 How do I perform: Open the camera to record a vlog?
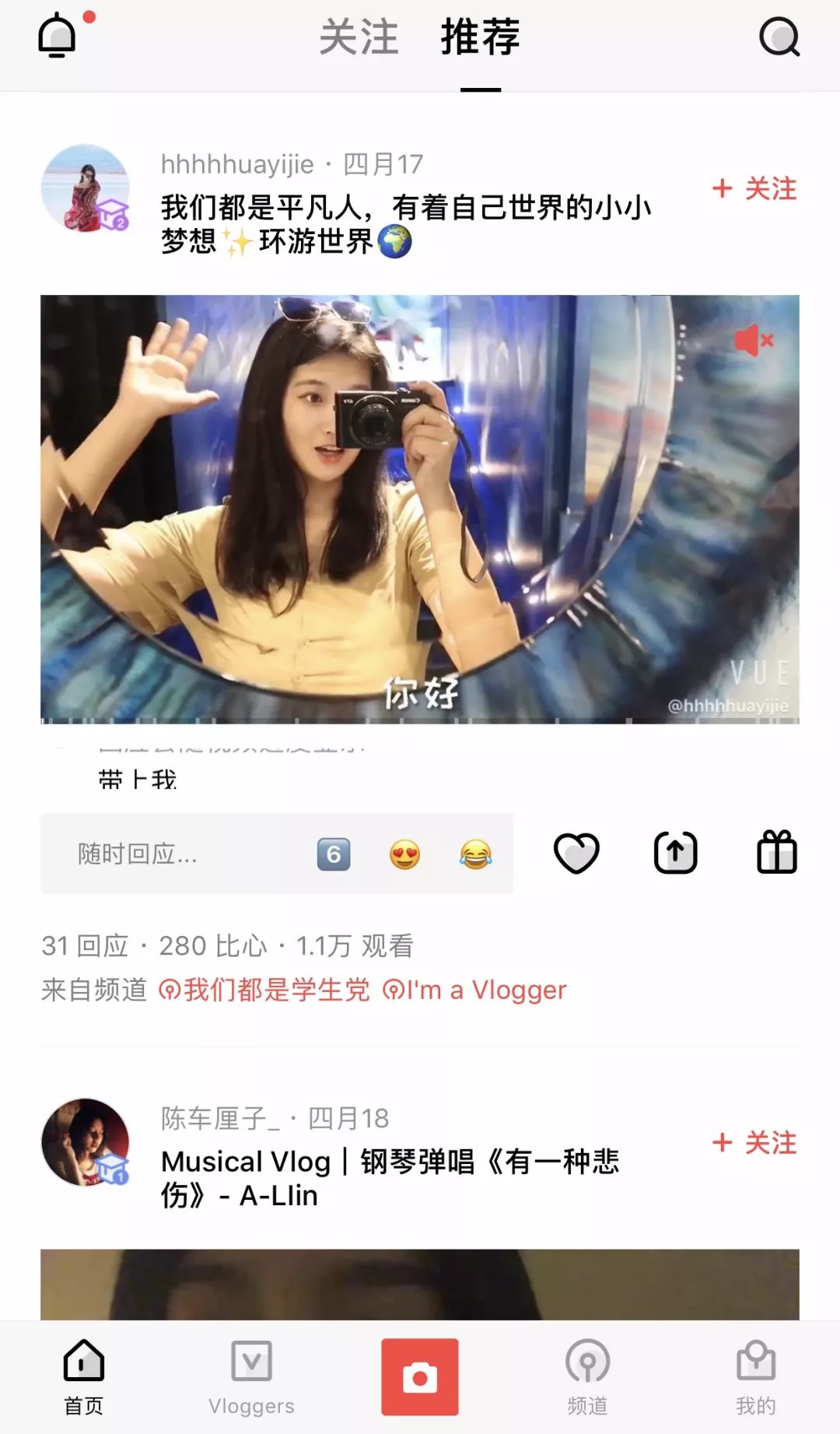point(419,1375)
